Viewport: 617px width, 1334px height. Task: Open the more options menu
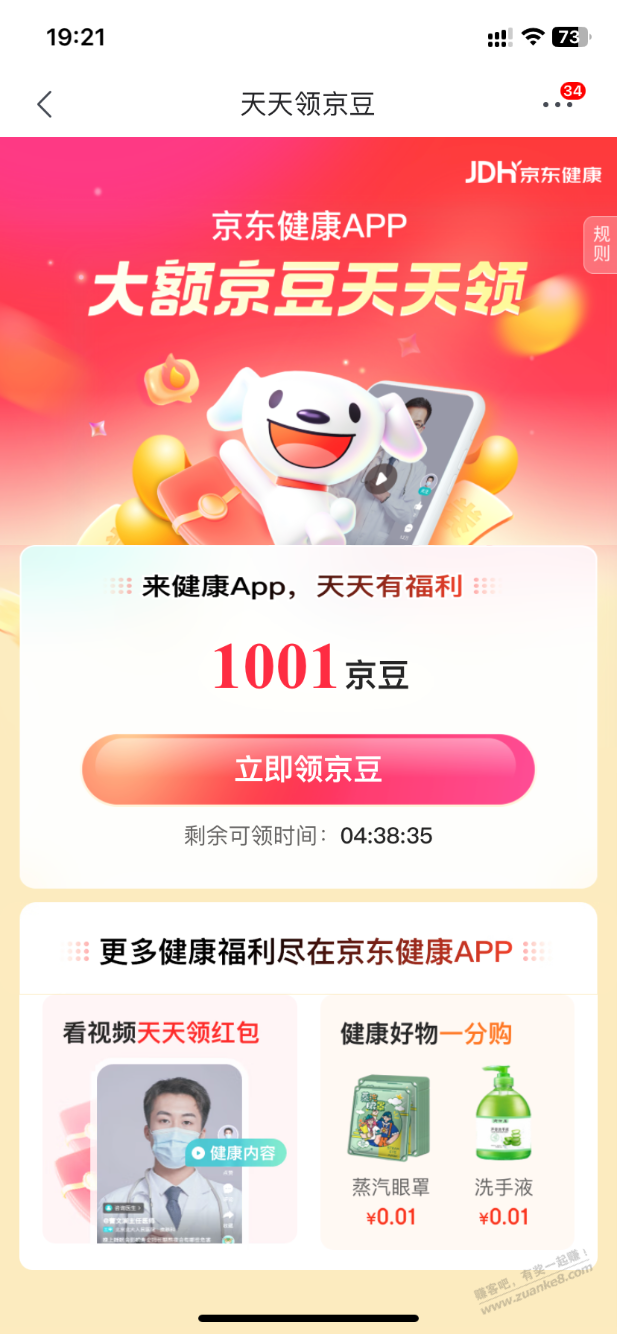point(558,104)
